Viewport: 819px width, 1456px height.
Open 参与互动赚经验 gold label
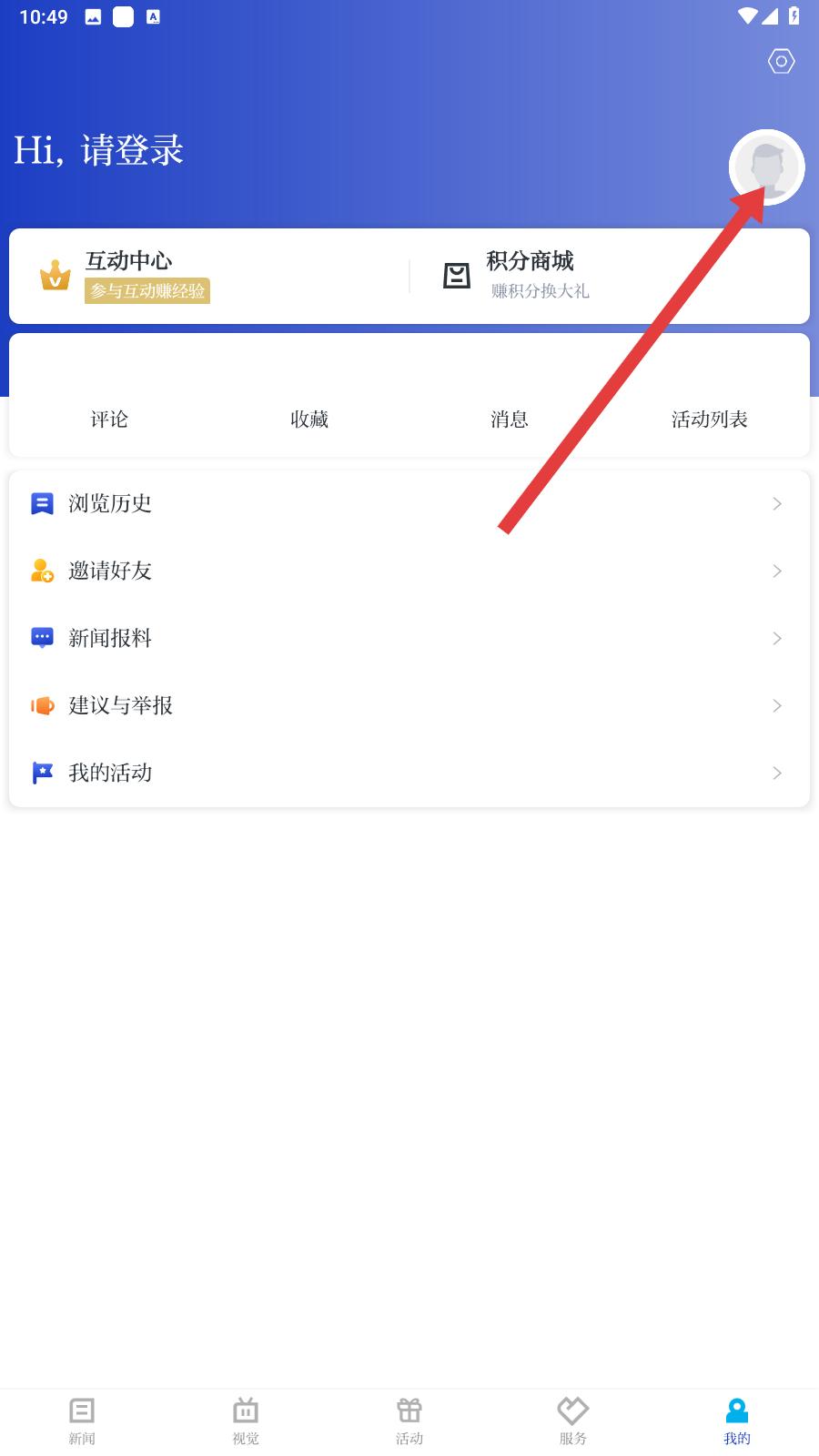click(147, 291)
